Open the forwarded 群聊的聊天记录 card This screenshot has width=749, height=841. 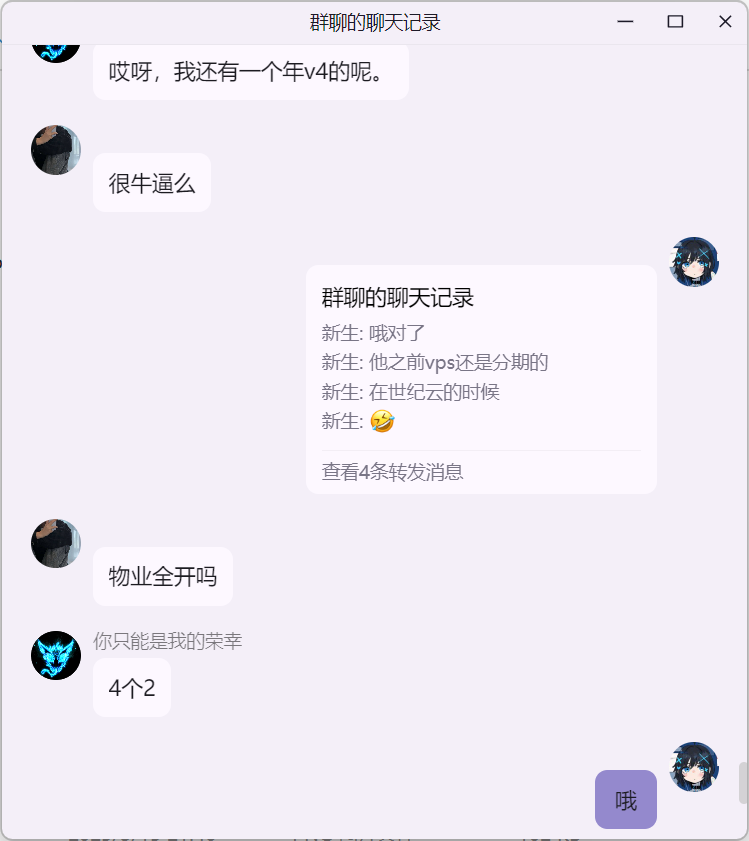point(481,360)
